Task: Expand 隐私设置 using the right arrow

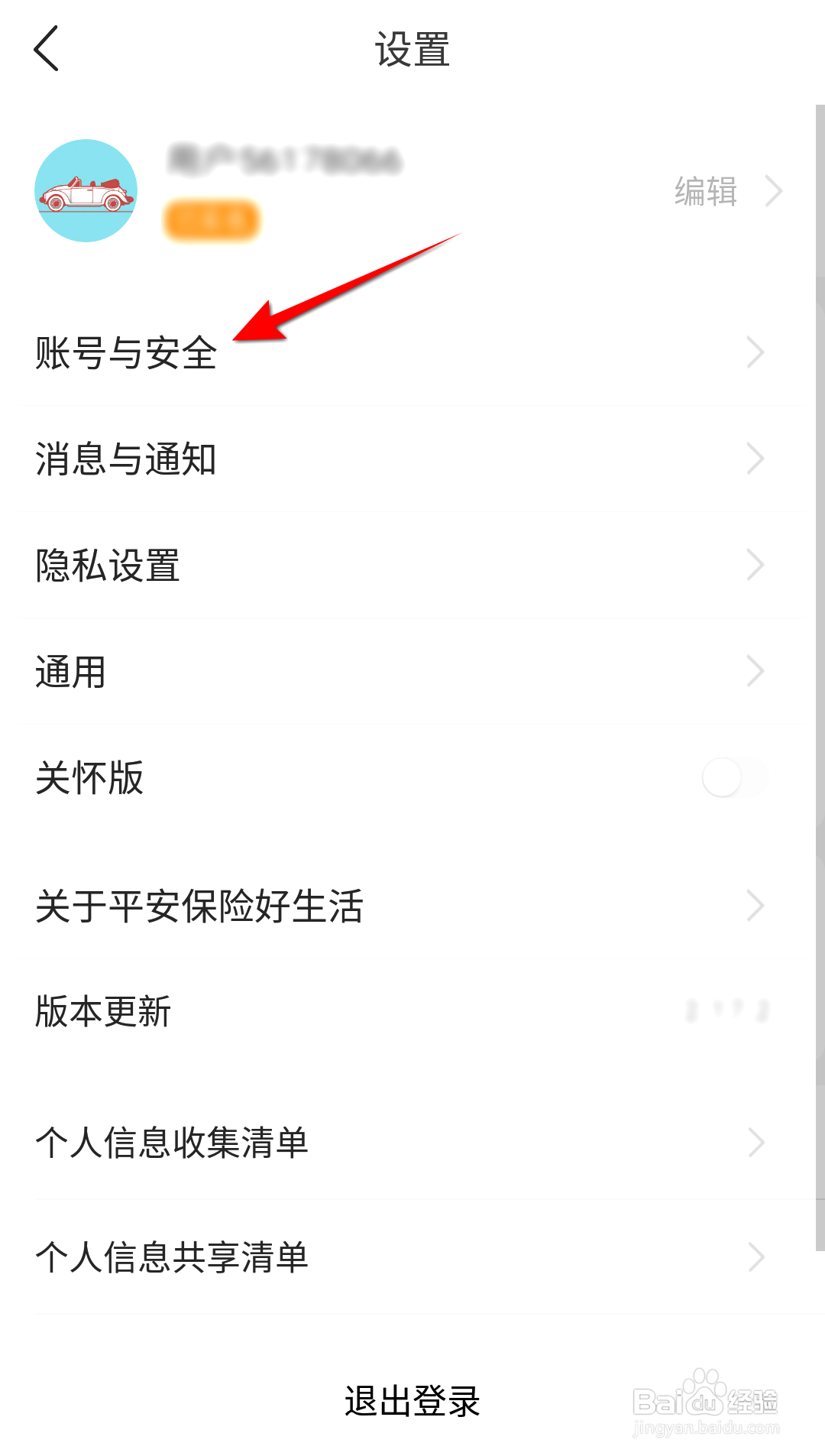Action: point(755,566)
